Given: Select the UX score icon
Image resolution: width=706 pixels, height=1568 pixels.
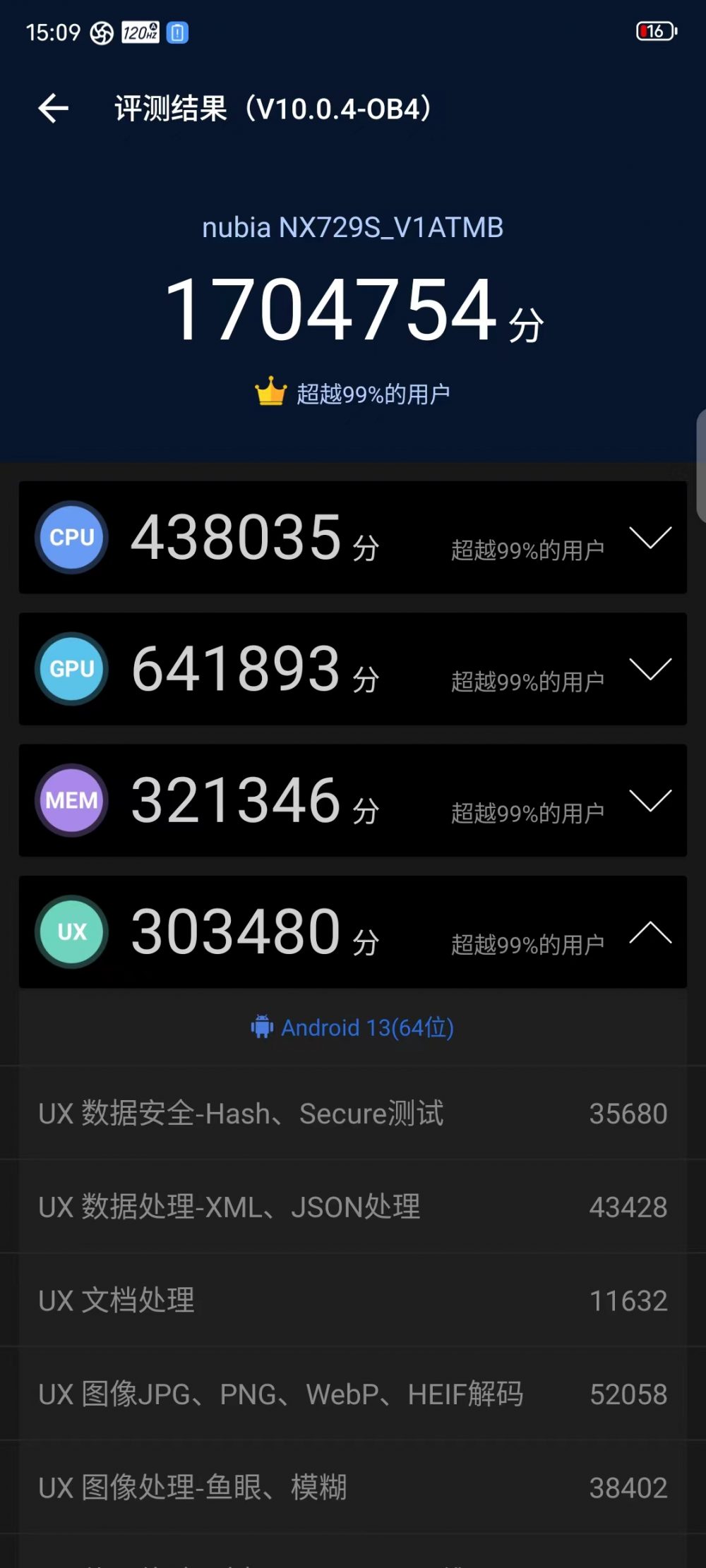Looking at the screenshot, I should (x=71, y=931).
